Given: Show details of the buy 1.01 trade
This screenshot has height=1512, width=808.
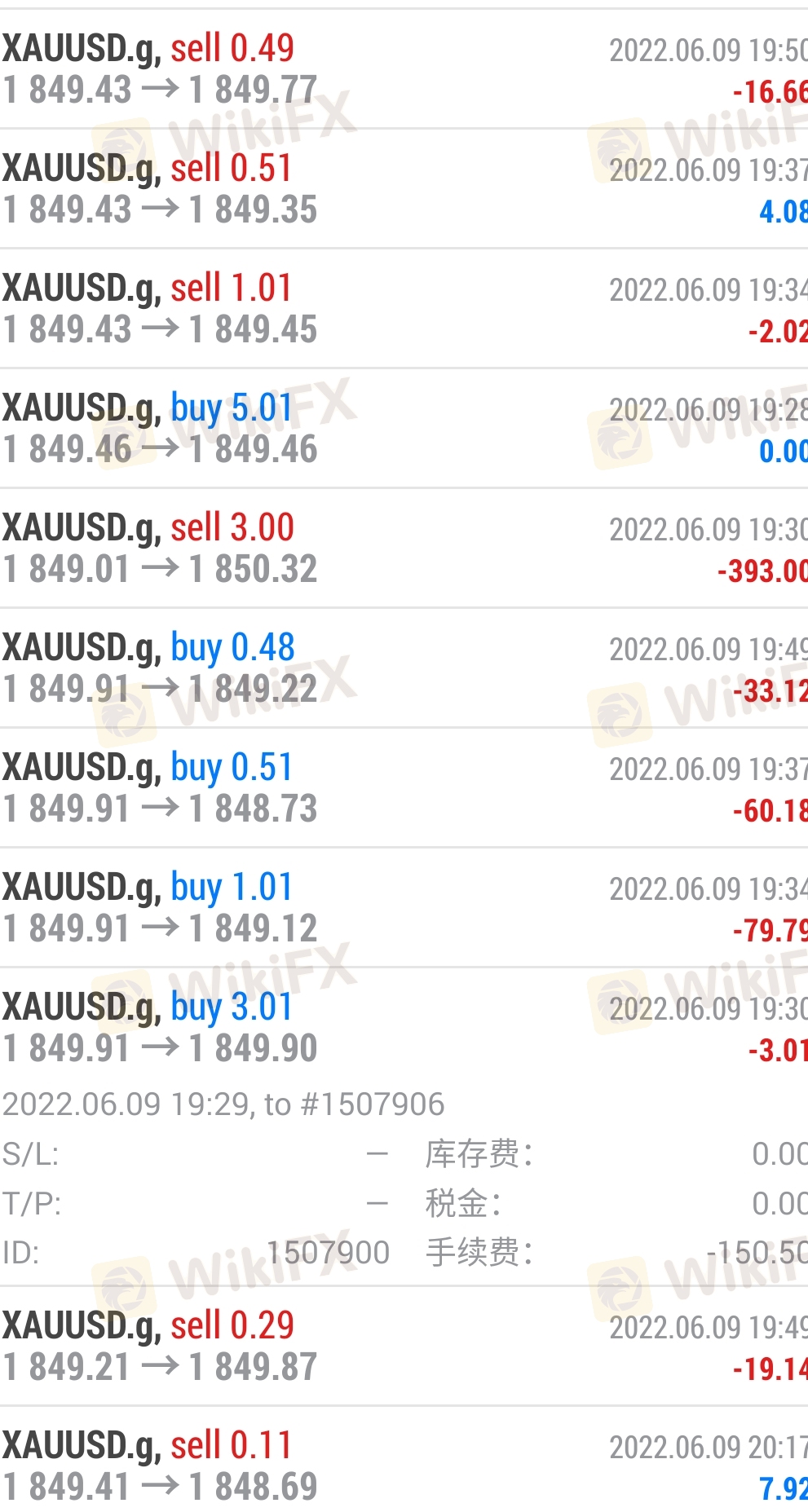Looking at the screenshot, I should [x=404, y=908].
